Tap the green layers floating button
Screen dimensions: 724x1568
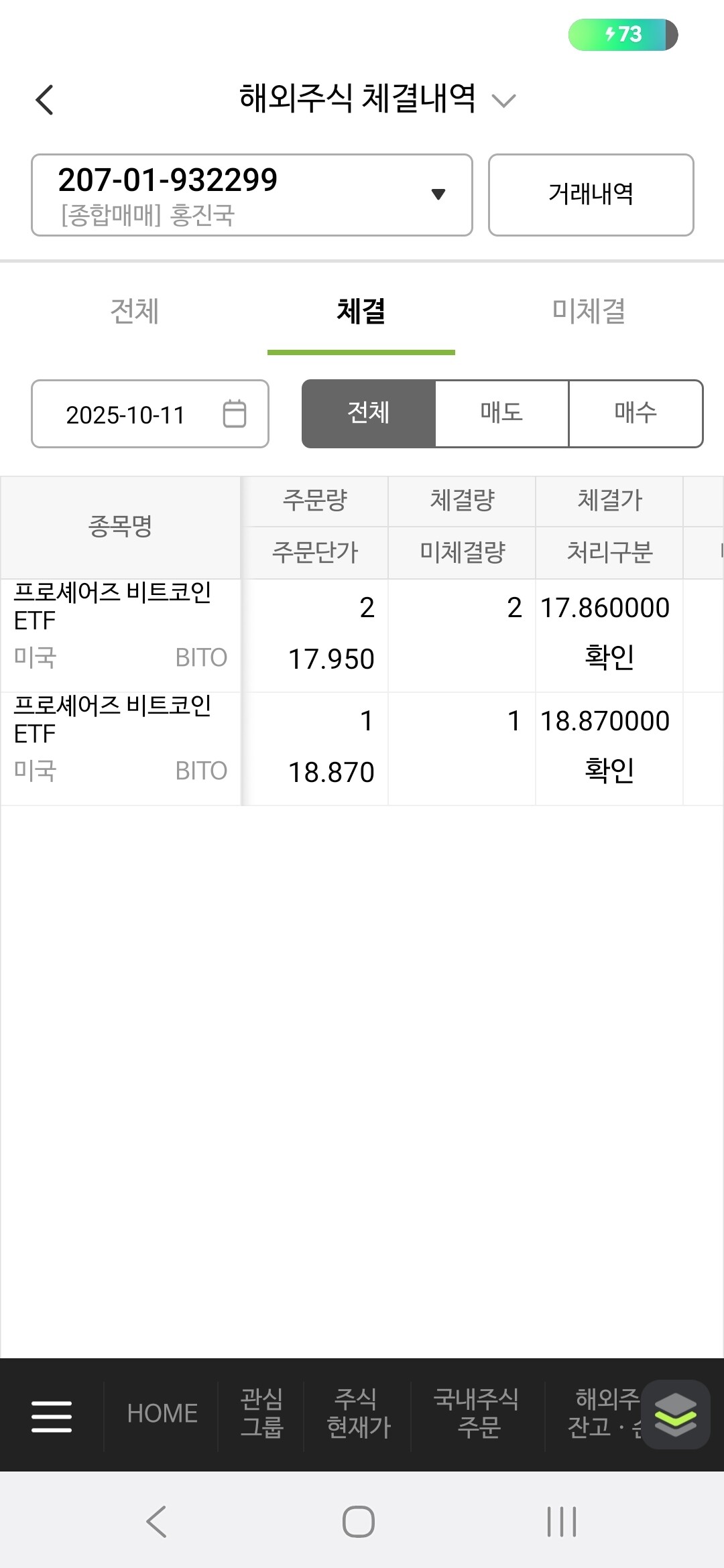pos(675,1415)
